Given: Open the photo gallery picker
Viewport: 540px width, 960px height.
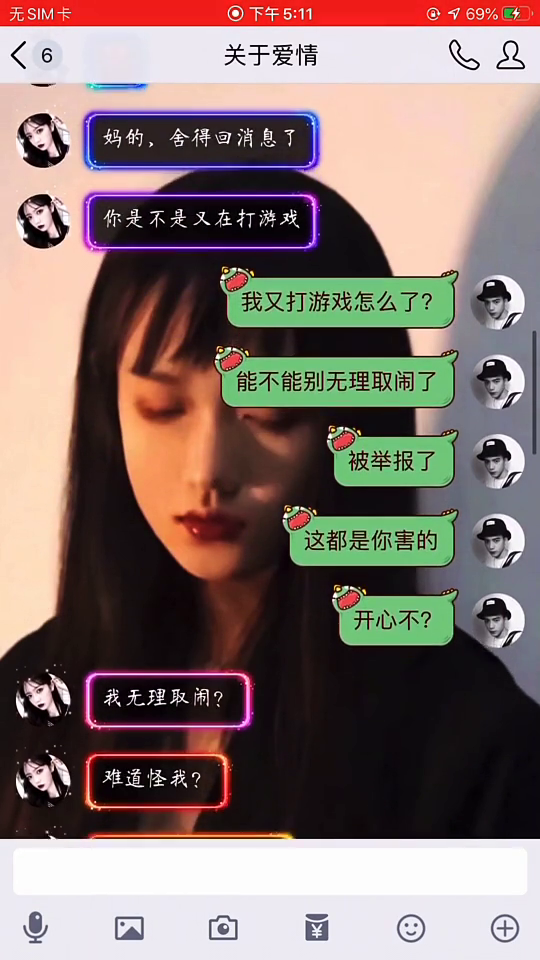Looking at the screenshot, I should [x=129, y=928].
